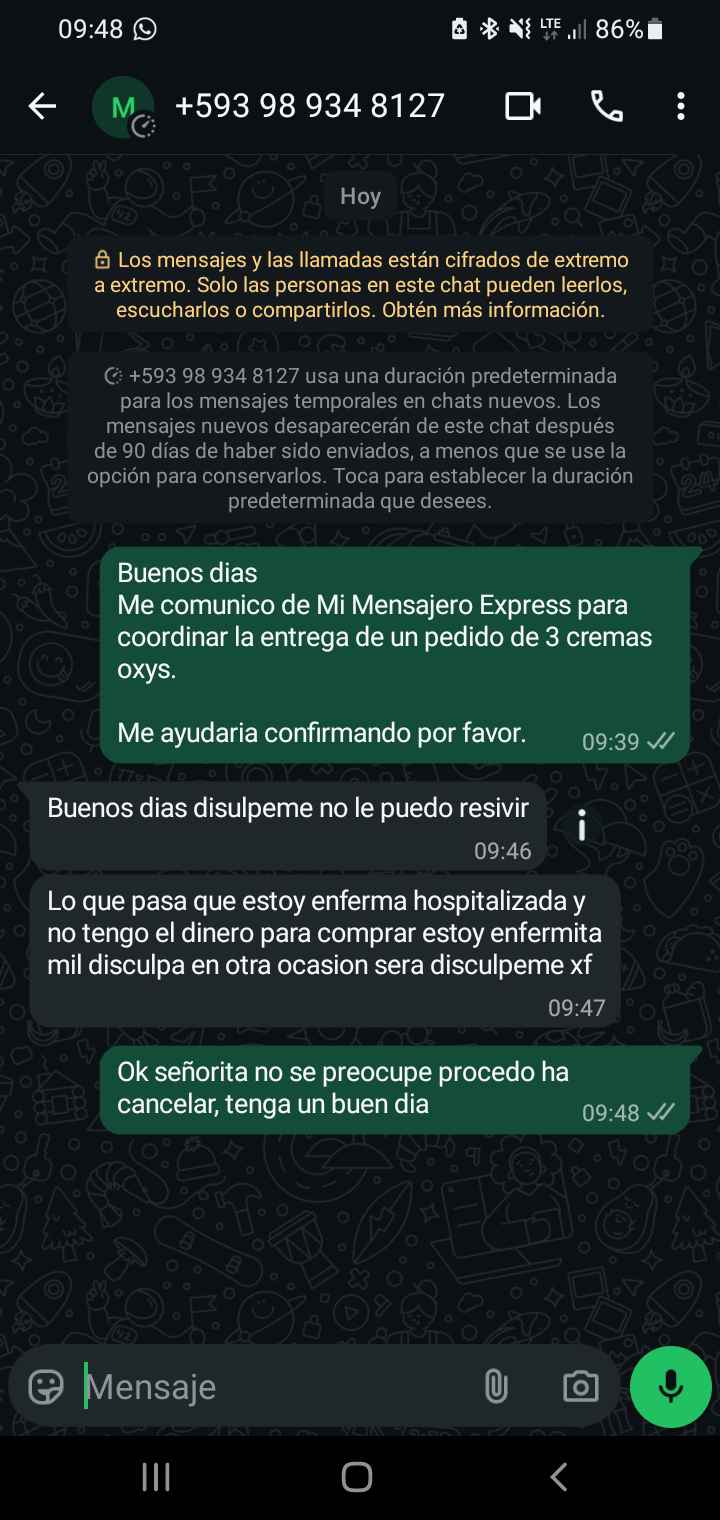Tap the disappearing messages notice
This screenshot has width=720, height=1520.
click(x=360, y=438)
